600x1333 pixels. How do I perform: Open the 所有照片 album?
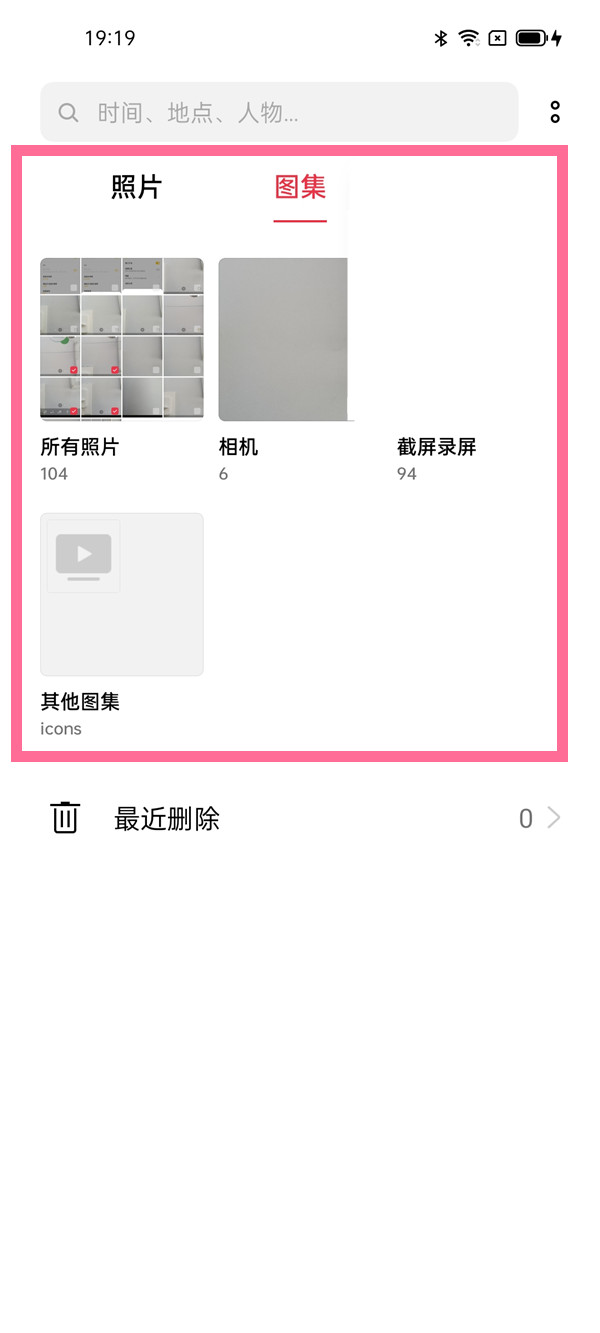point(121,340)
